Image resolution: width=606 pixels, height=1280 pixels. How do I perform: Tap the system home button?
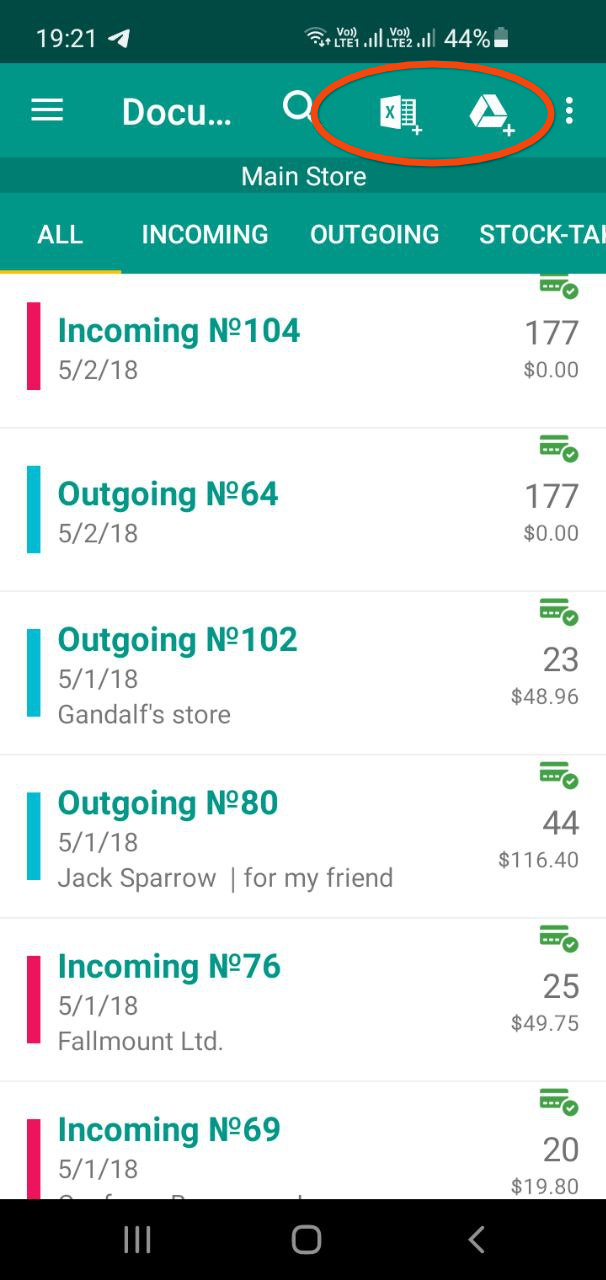tap(306, 1240)
